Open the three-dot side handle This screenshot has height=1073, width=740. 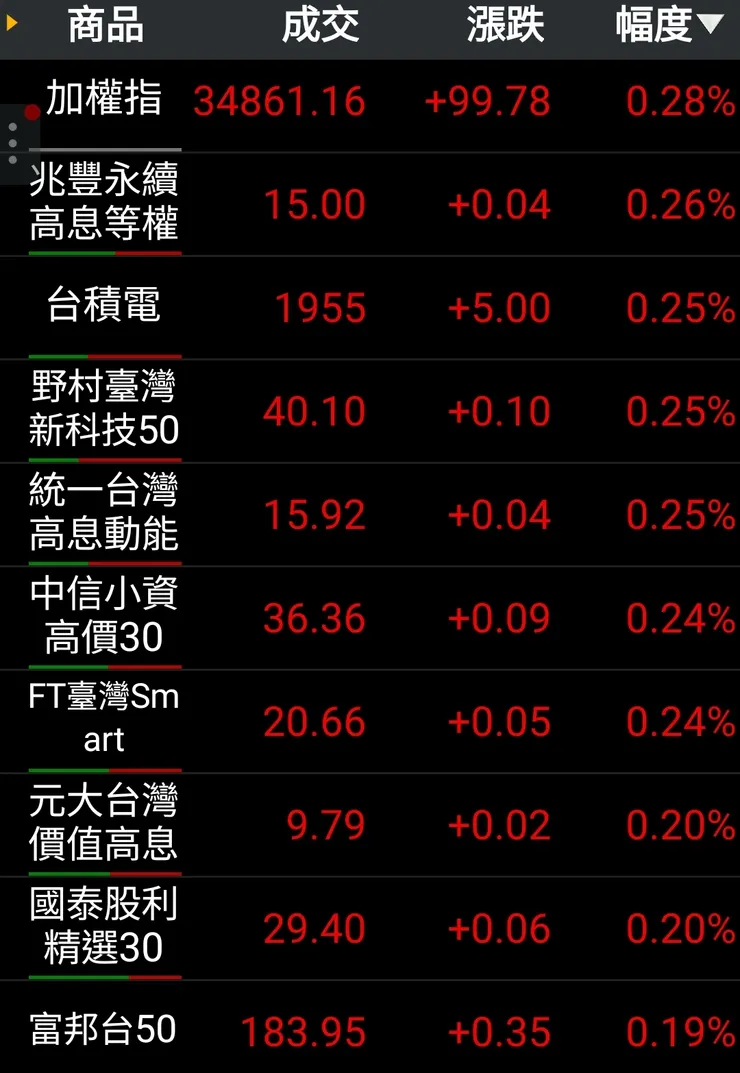tap(13, 144)
